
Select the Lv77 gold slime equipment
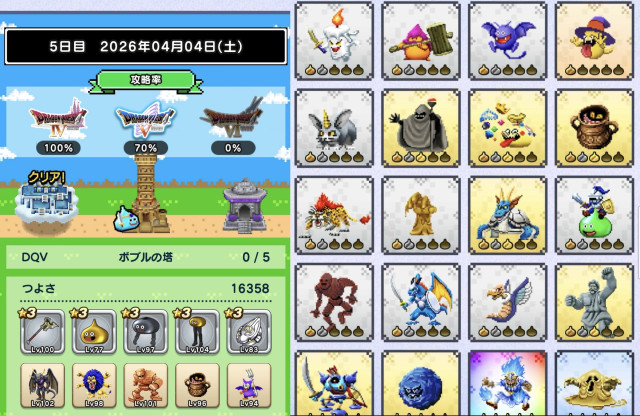click(92, 333)
